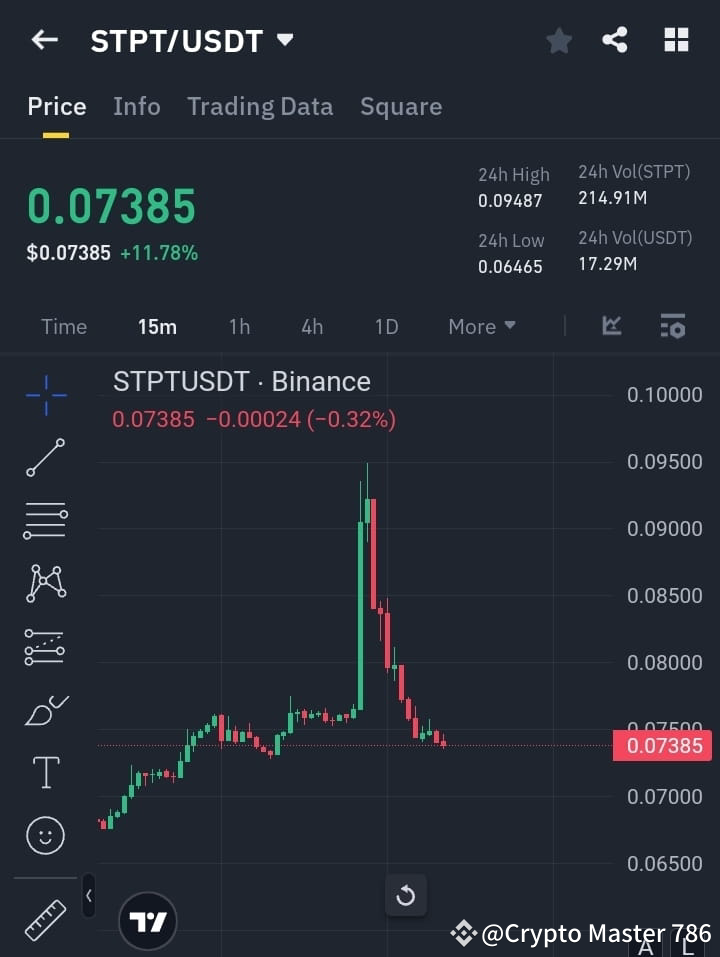Open the More timeframe dropdown
The width and height of the screenshot is (720, 957).
pos(481,326)
